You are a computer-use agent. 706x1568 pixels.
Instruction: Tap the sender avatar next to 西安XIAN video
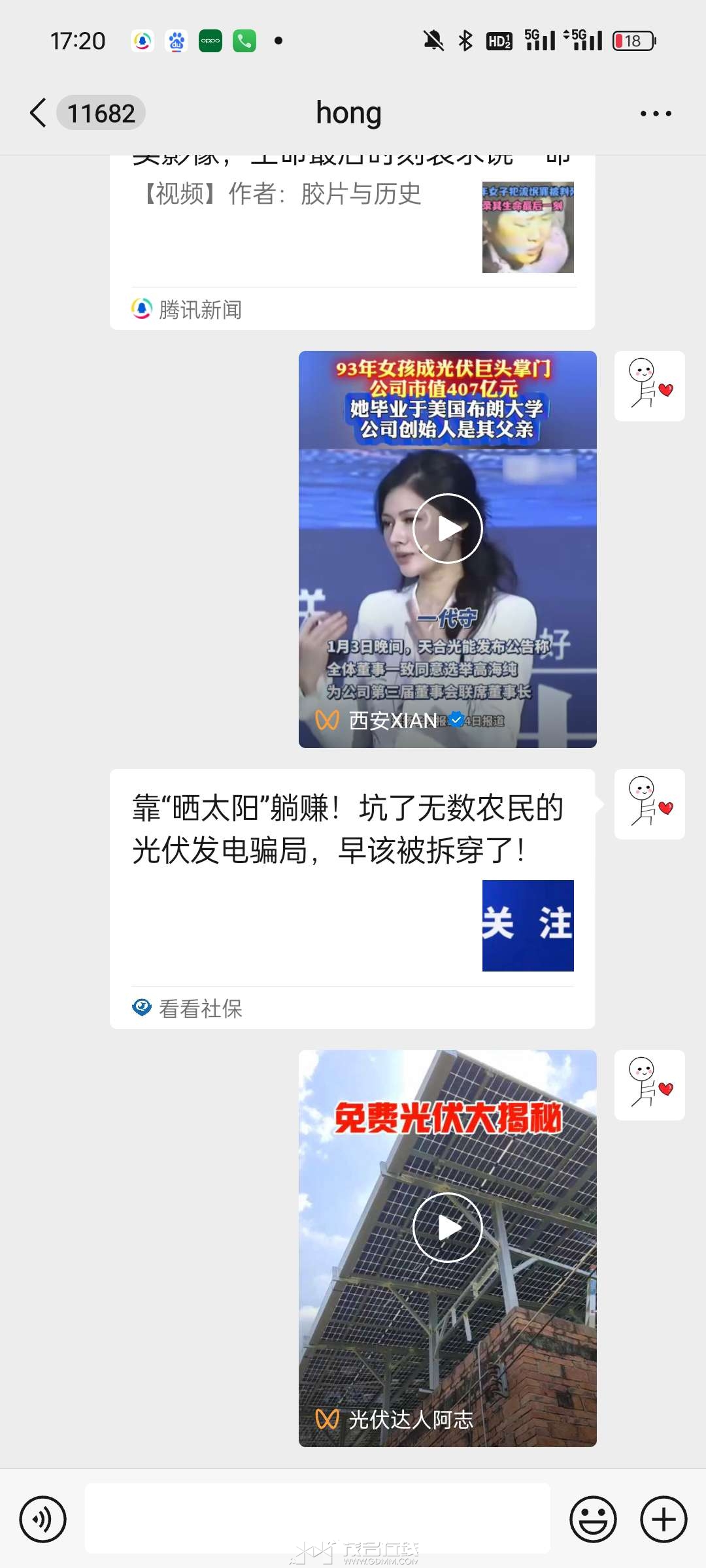pyautogui.click(x=649, y=386)
